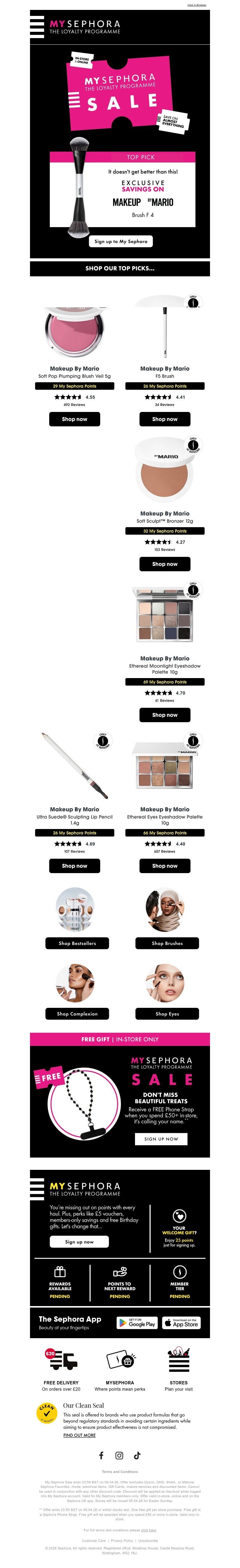Shop now for Ultra Suede Sculpting Lip Pencil

[74, 866]
